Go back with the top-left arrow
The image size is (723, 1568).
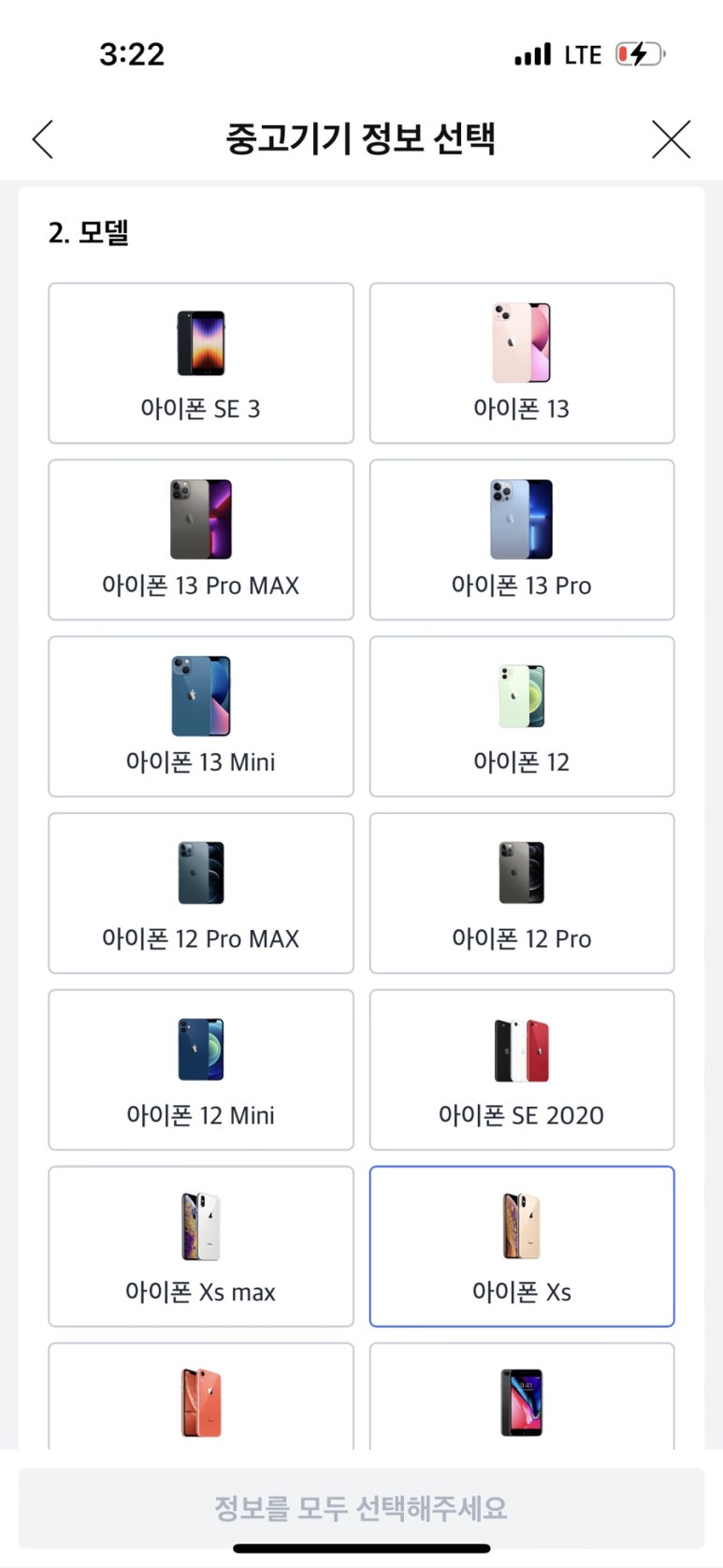[x=43, y=139]
